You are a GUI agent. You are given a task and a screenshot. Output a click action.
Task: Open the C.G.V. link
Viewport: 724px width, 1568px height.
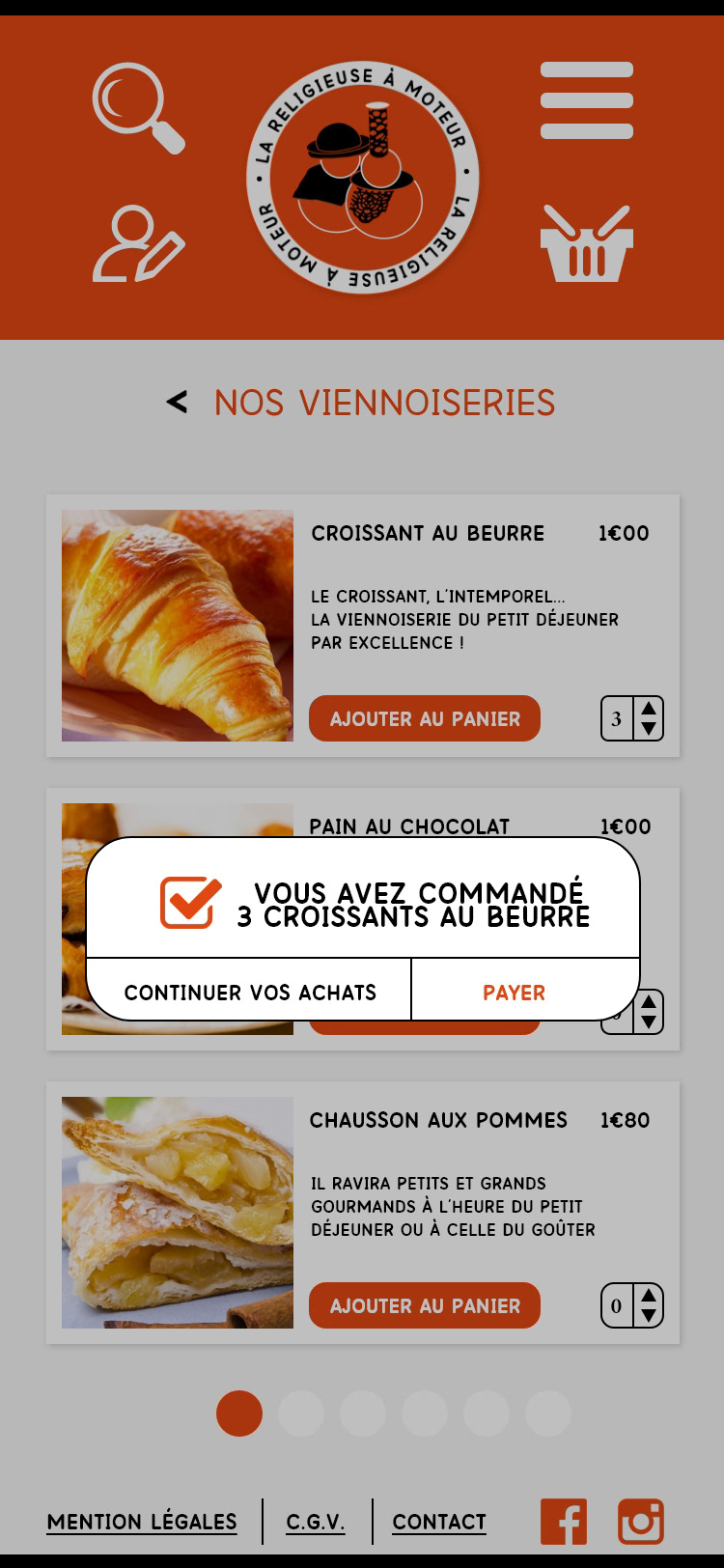click(x=316, y=1522)
